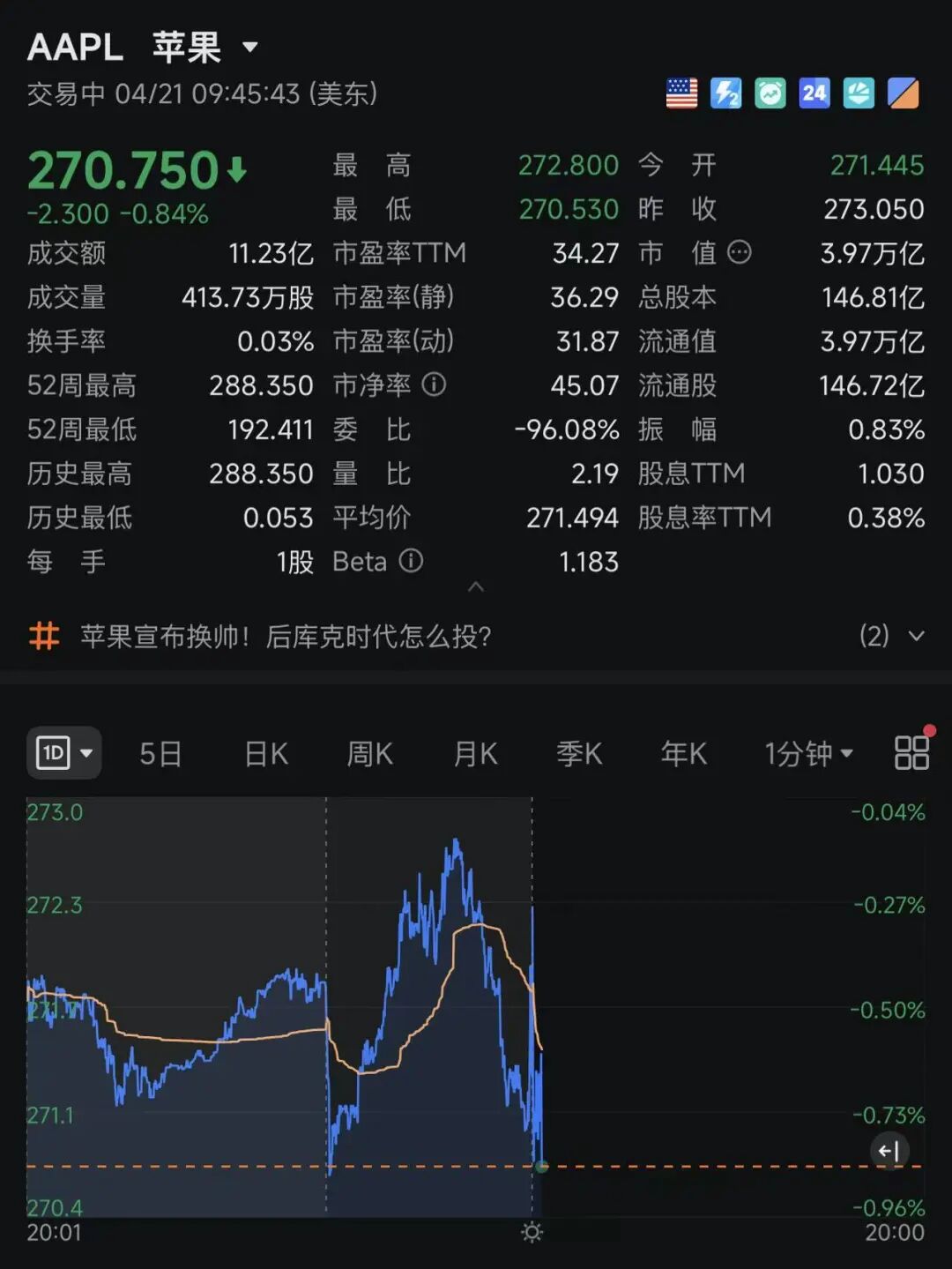Image resolution: width=952 pixels, height=1269 pixels.
Task: Click the Beta info button
Action: click(411, 562)
